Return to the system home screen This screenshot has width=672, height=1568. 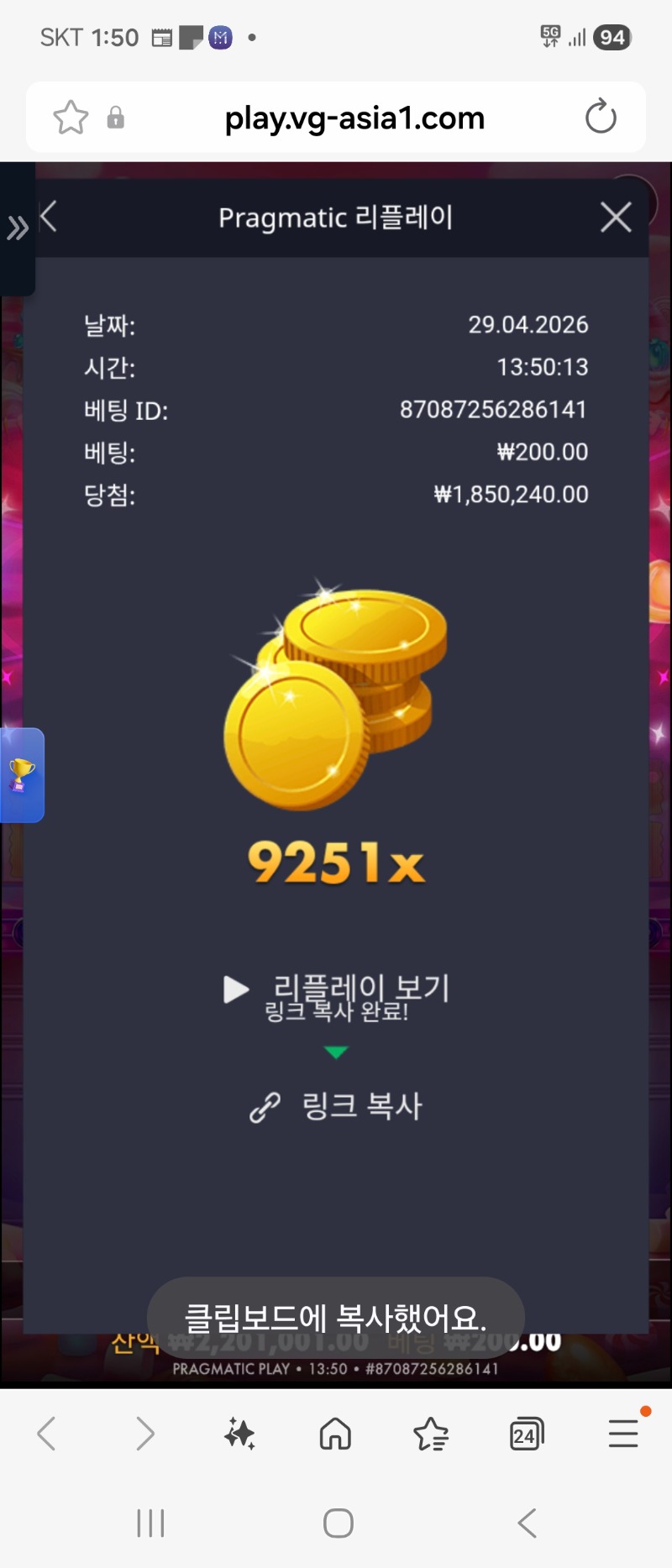click(338, 1523)
